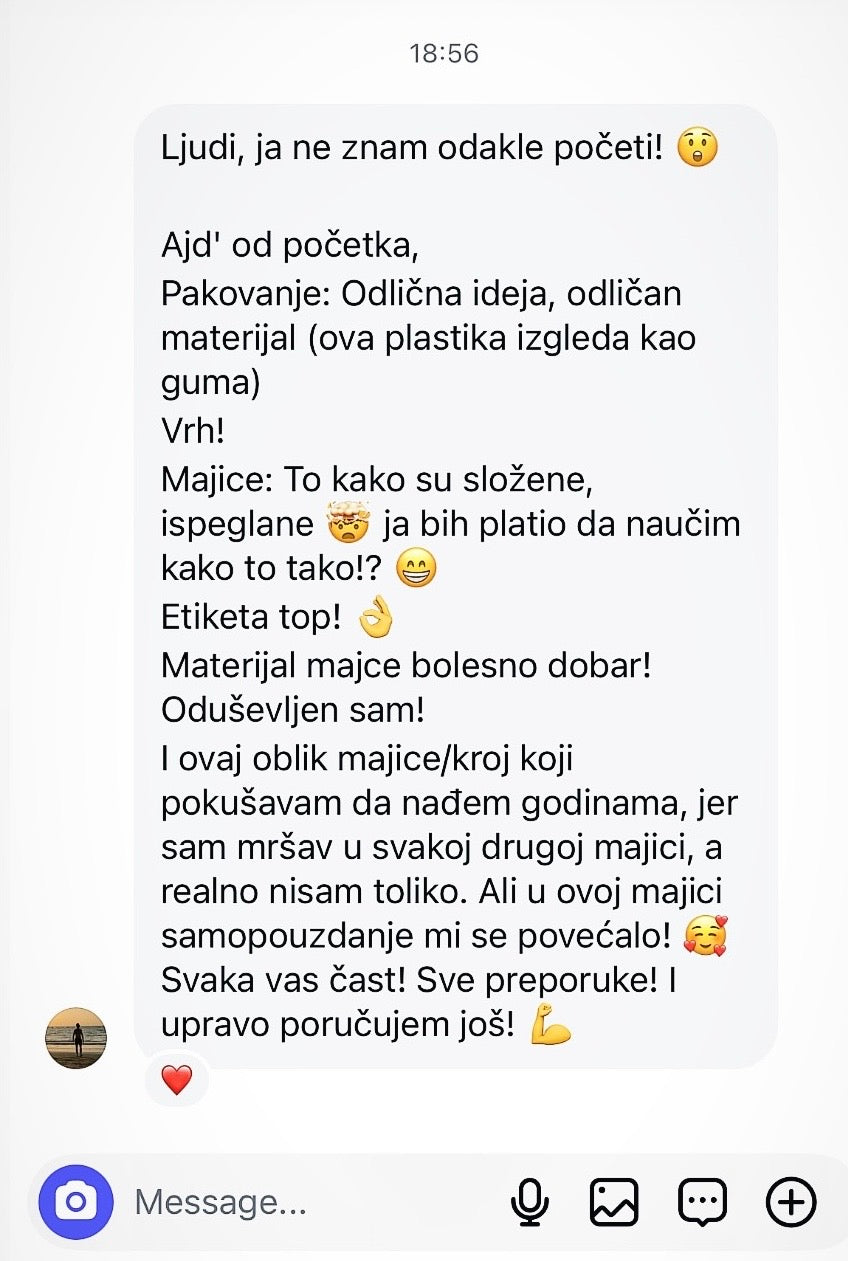The height and width of the screenshot is (1261, 848).
Task: Open the sender's beach profile picture
Action: click(76, 1038)
